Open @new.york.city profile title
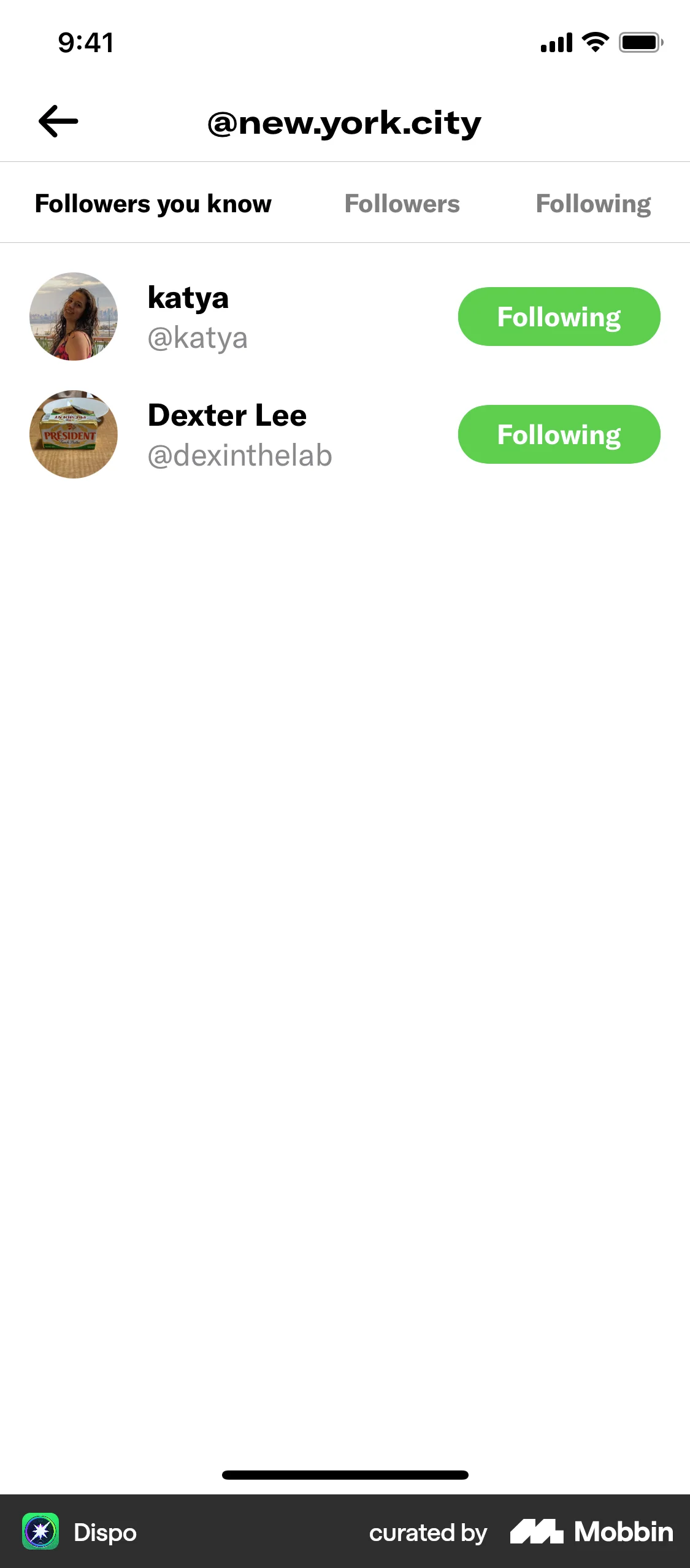The width and height of the screenshot is (690, 1568). click(x=344, y=122)
